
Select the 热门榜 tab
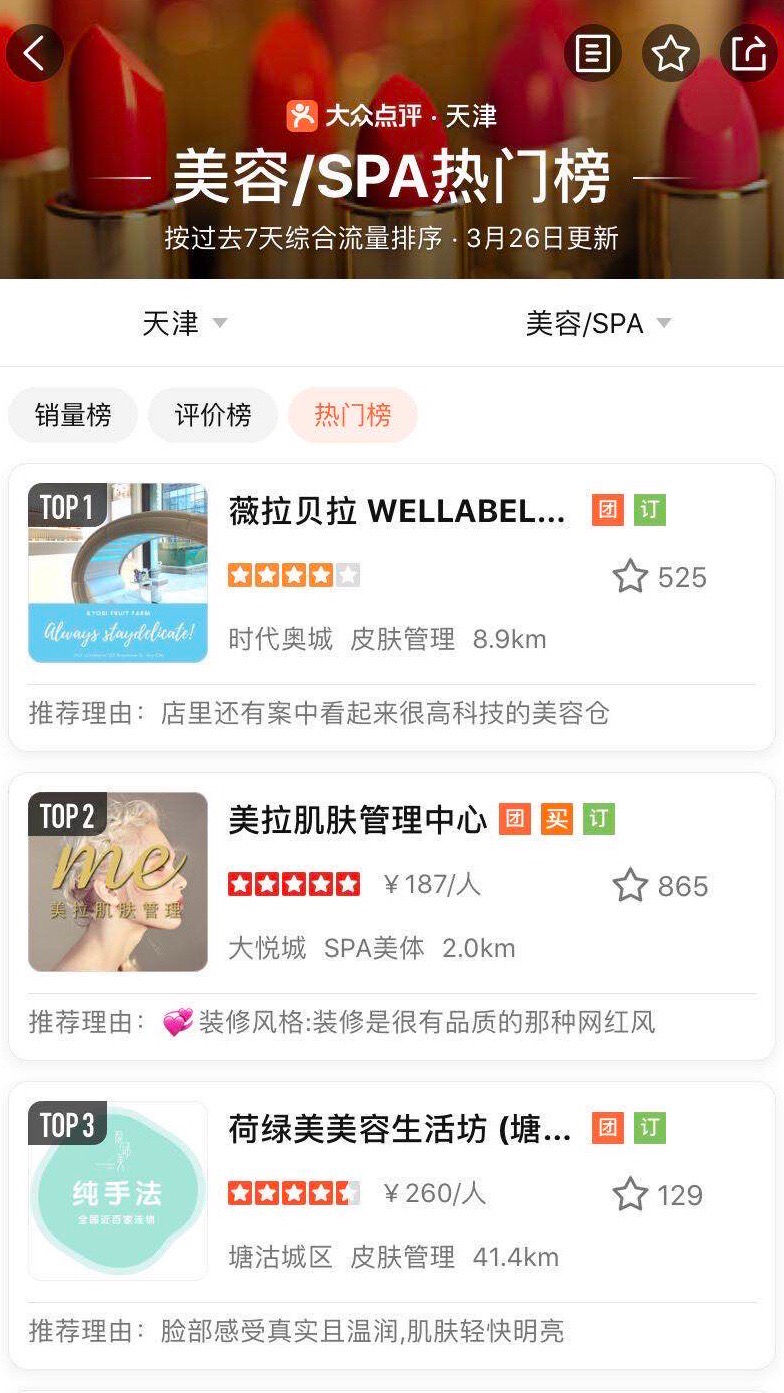click(352, 415)
